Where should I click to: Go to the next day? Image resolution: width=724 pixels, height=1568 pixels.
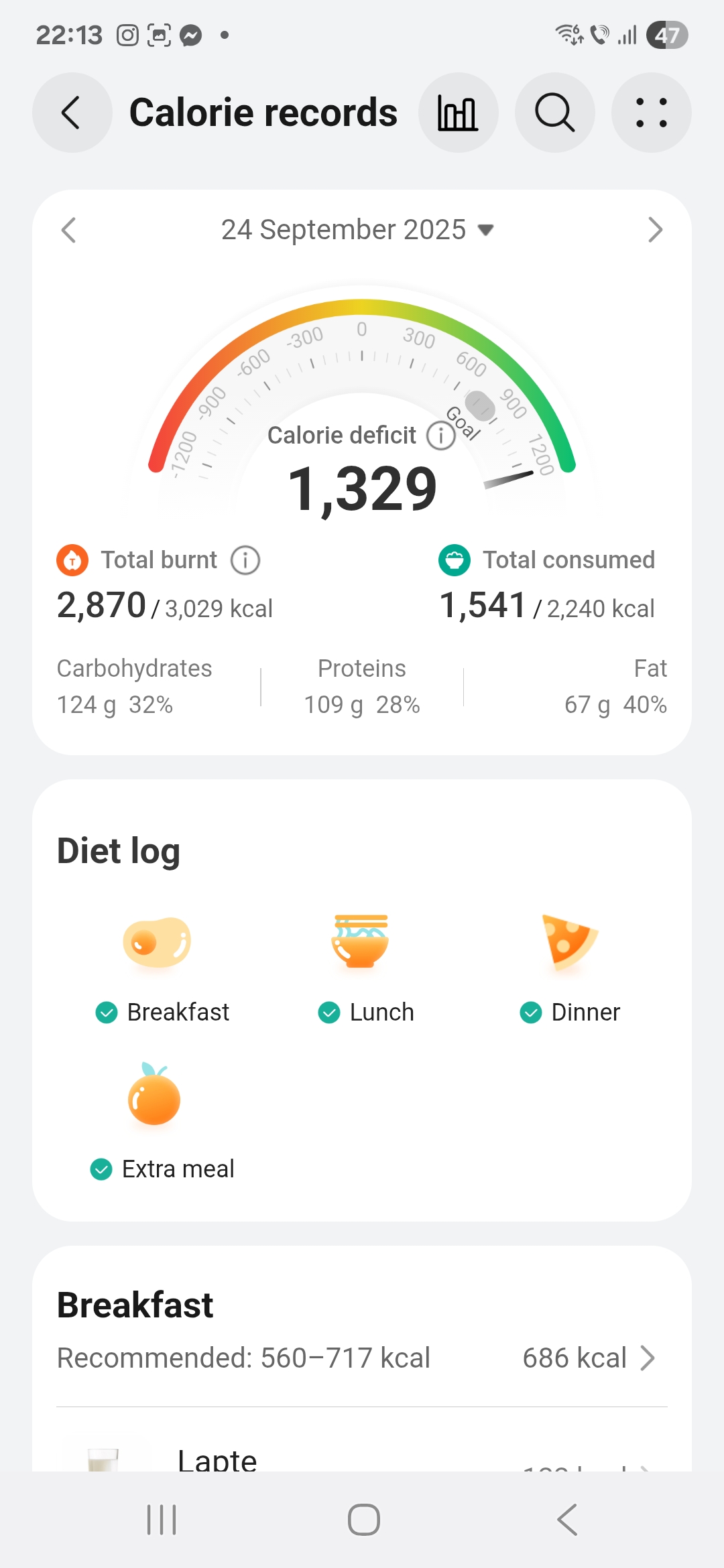tap(655, 230)
